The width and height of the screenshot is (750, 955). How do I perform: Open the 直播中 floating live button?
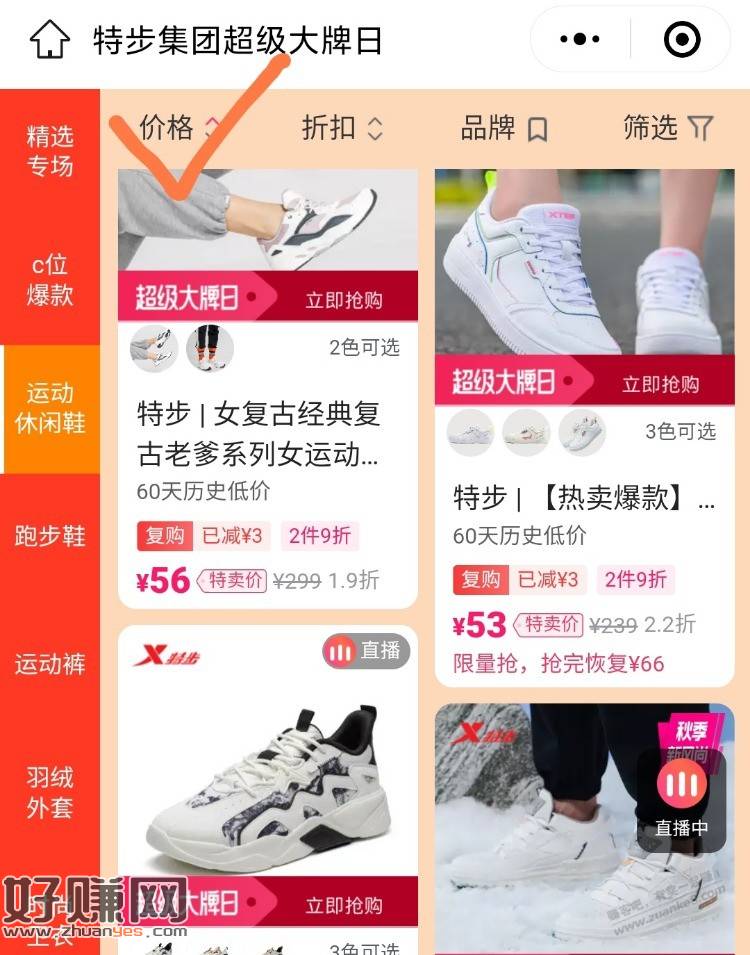(682, 797)
